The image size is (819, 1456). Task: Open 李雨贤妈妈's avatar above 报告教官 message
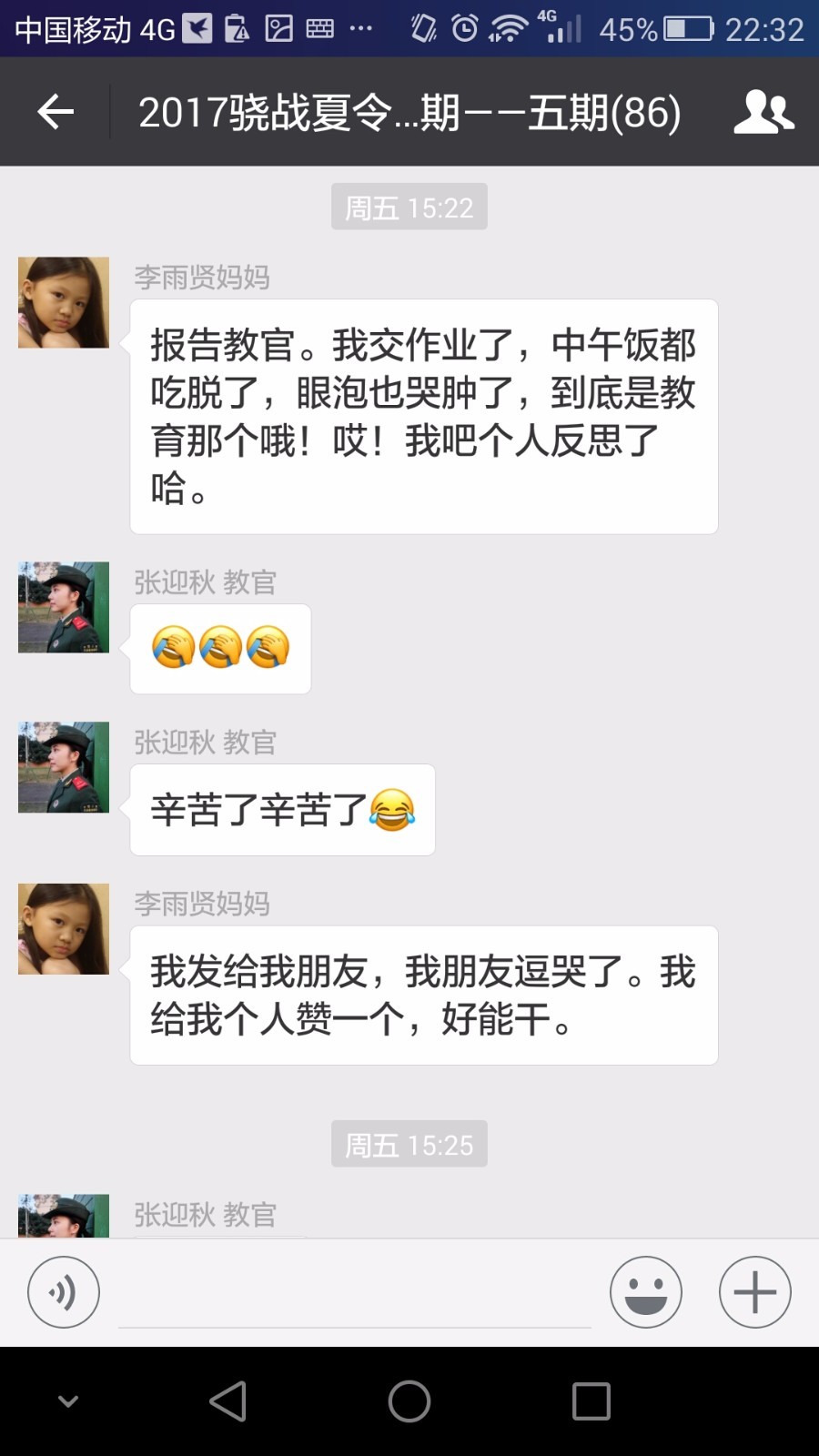[64, 302]
